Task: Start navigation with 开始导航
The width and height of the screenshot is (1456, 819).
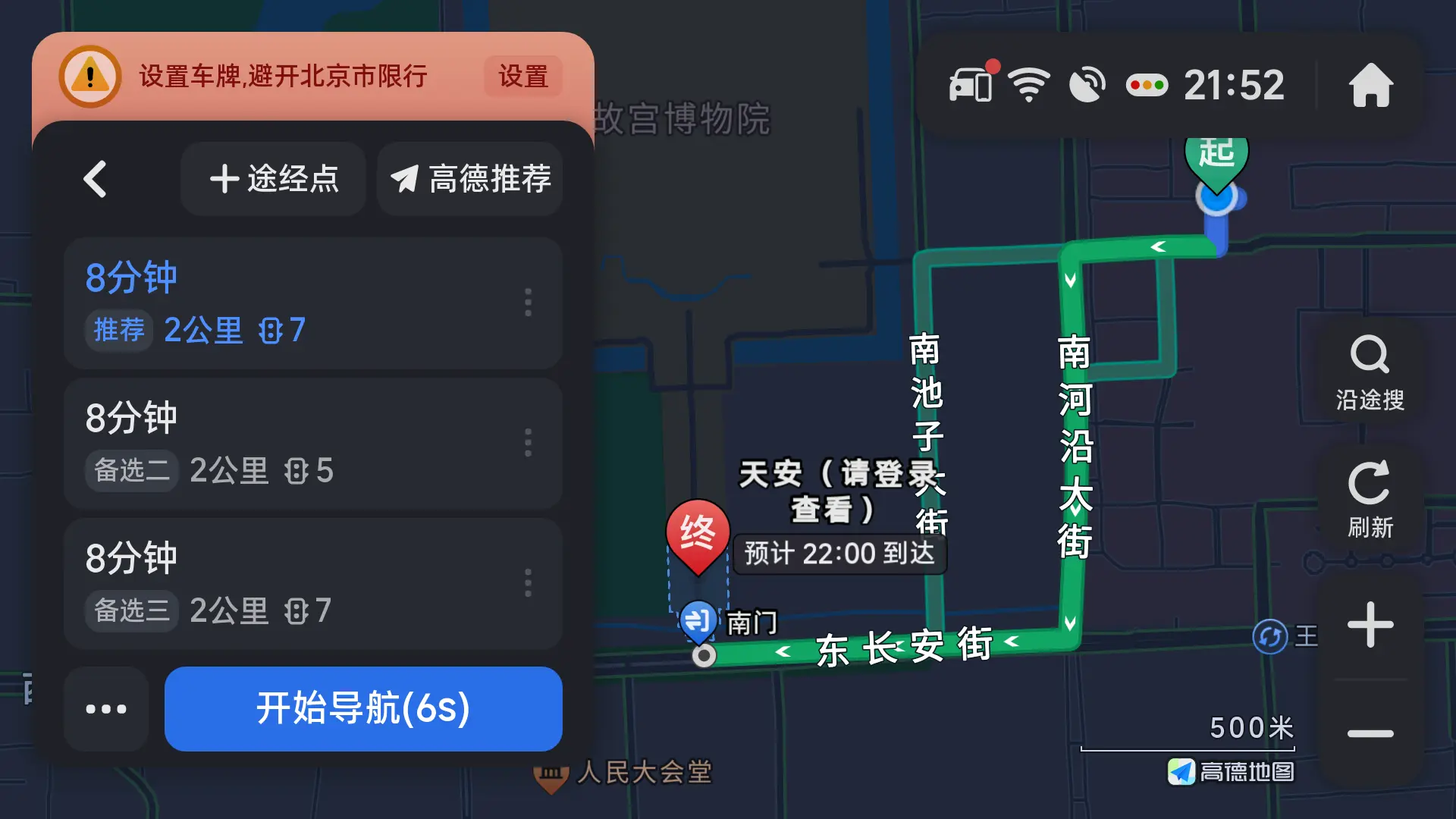Action: pos(363,709)
